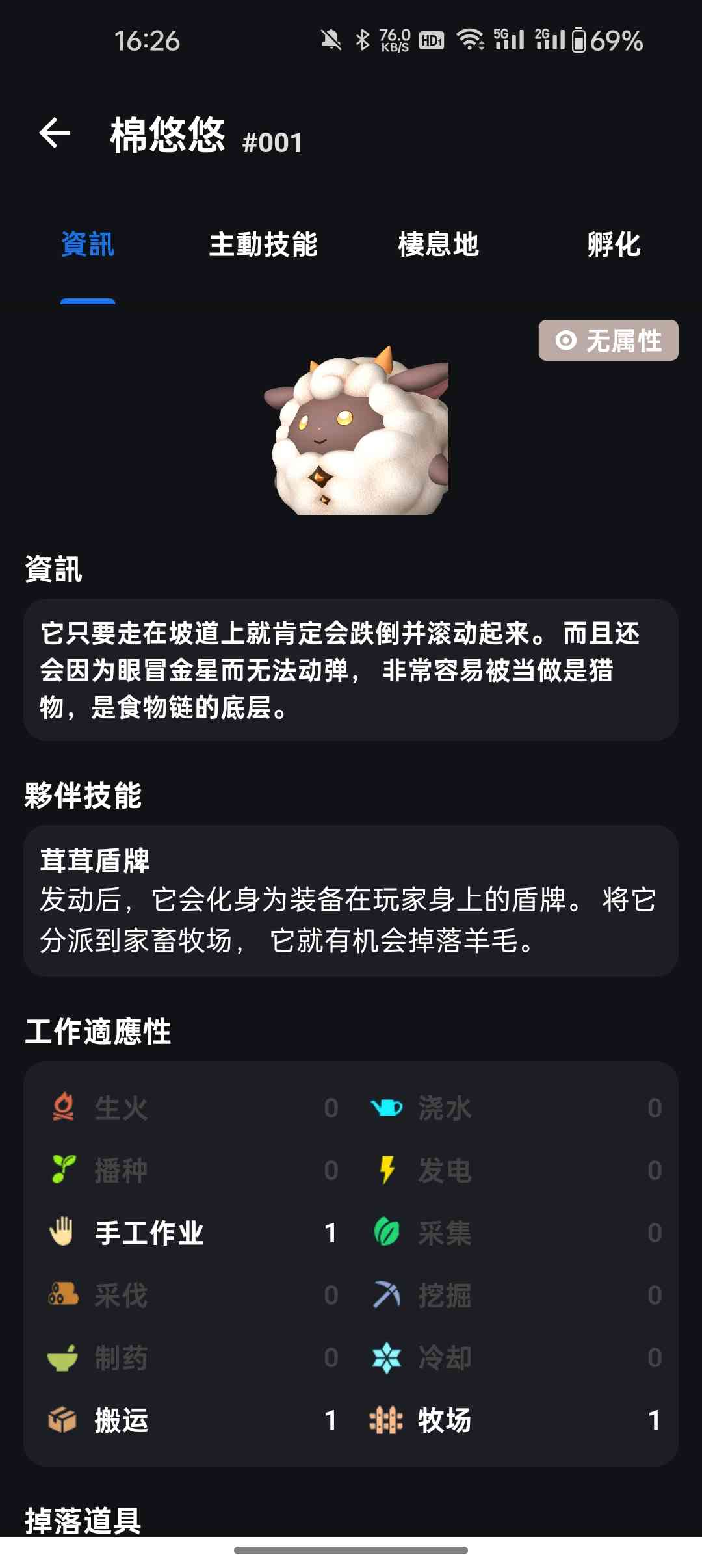The width and height of the screenshot is (702, 1568).
Task: Go back using the arrow icon
Action: 55,133
